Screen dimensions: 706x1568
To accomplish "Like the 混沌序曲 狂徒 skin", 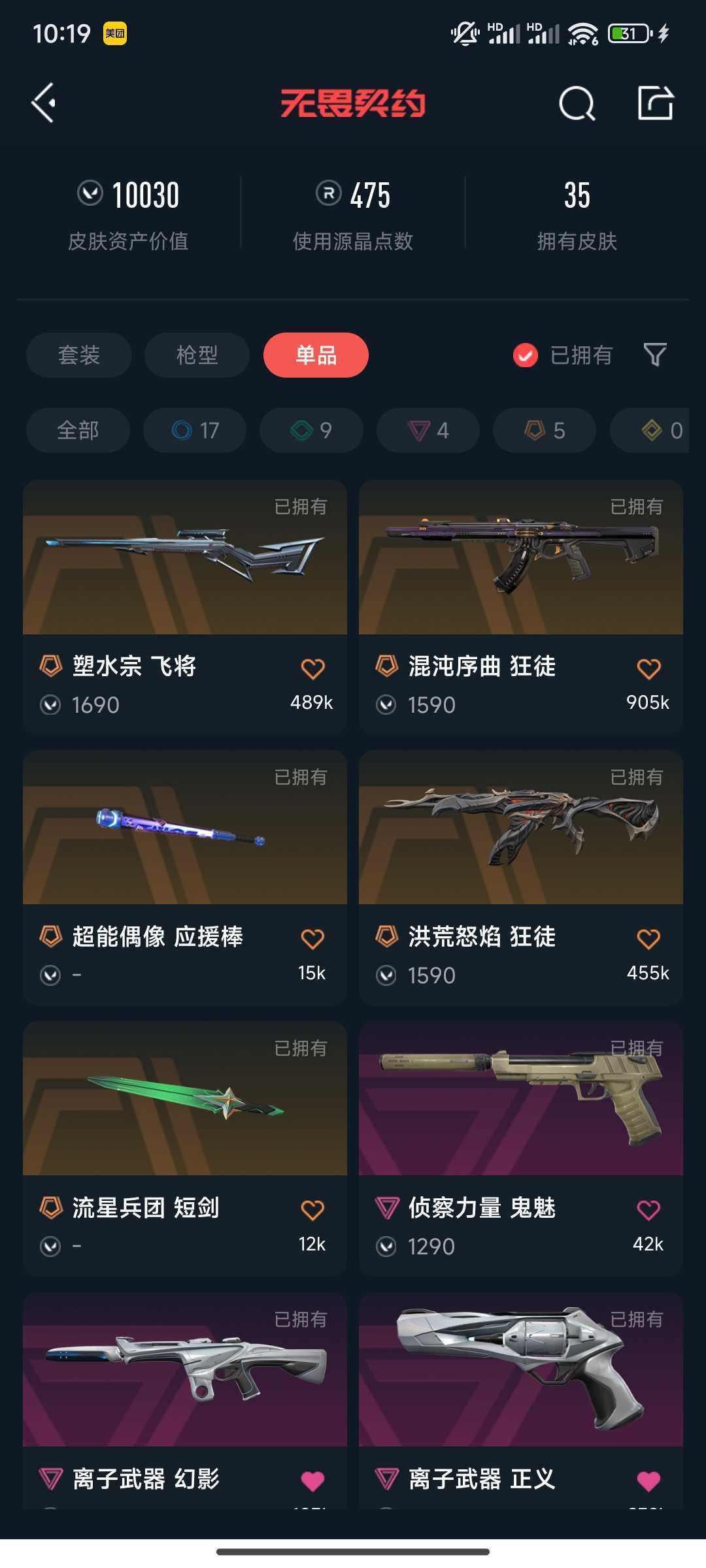I will tap(648, 668).
